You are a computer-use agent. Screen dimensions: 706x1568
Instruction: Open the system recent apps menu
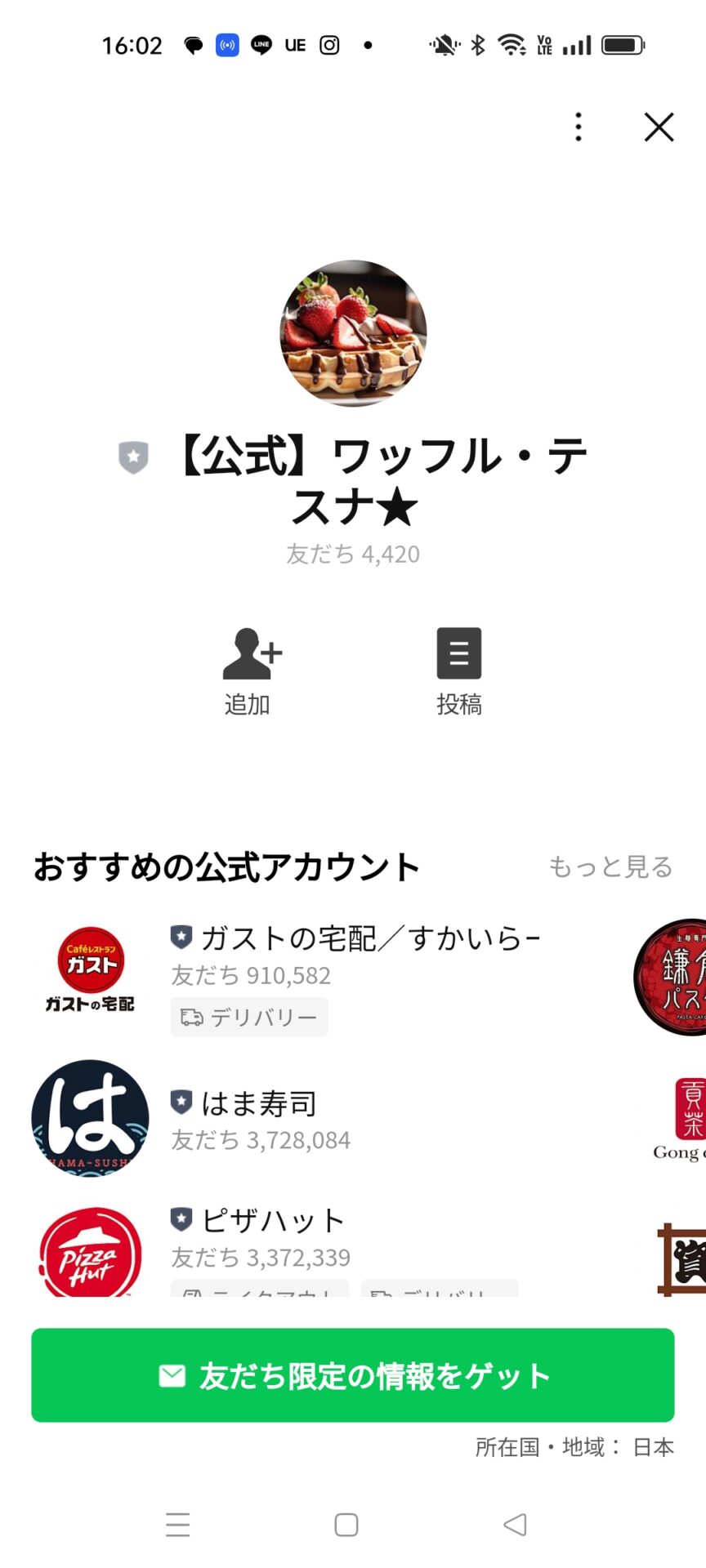(177, 1525)
